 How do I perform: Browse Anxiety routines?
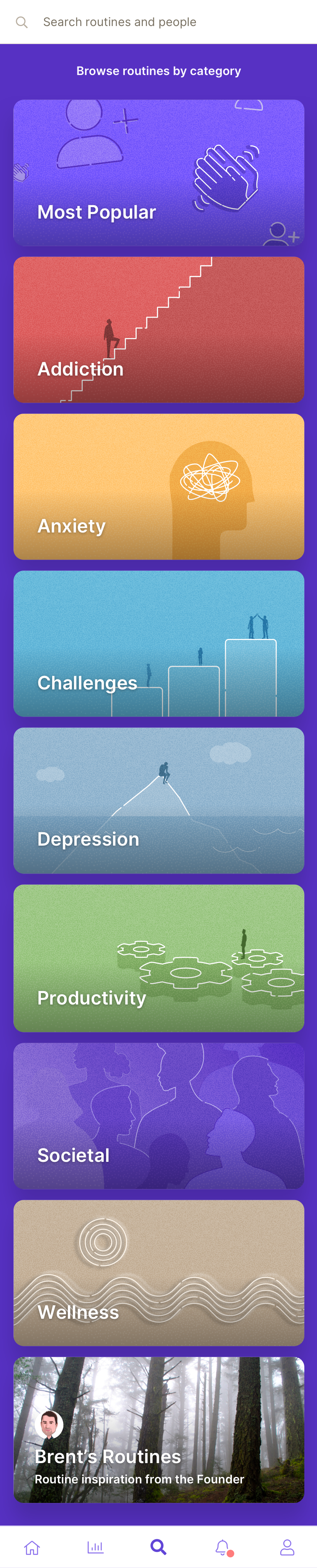pyautogui.click(x=158, y=486)
